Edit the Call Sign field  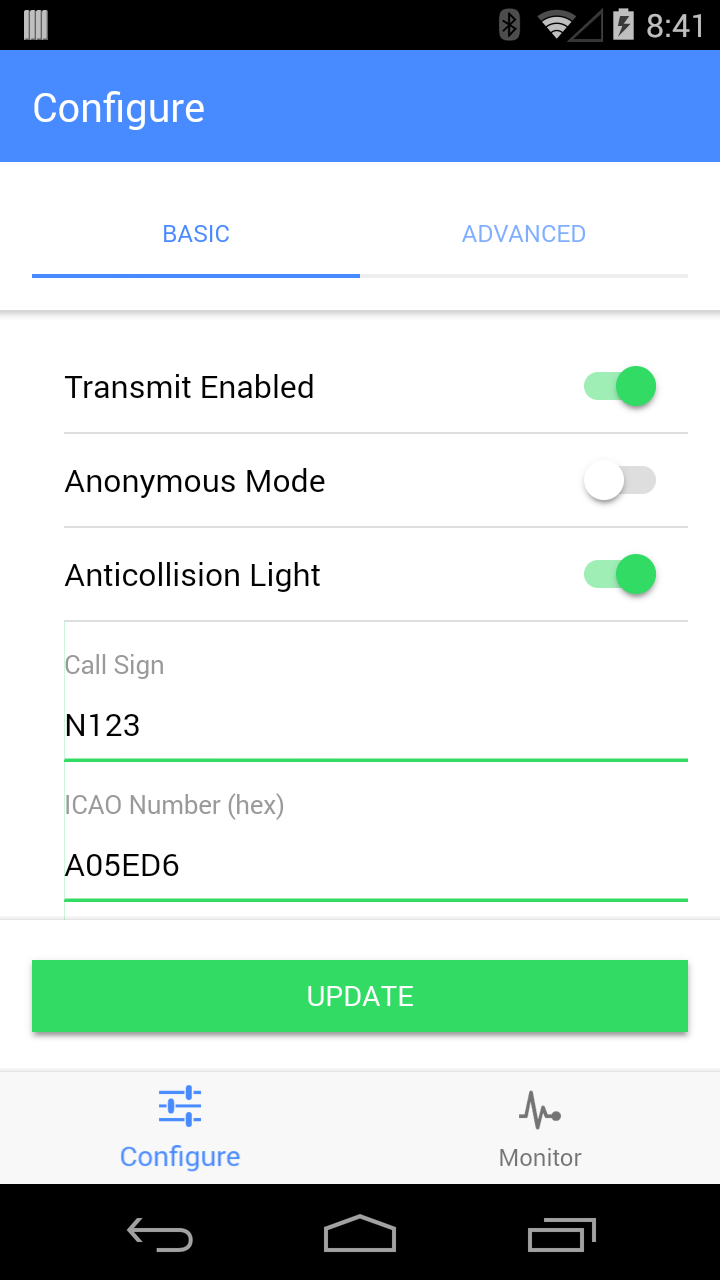tap(375, 726)
